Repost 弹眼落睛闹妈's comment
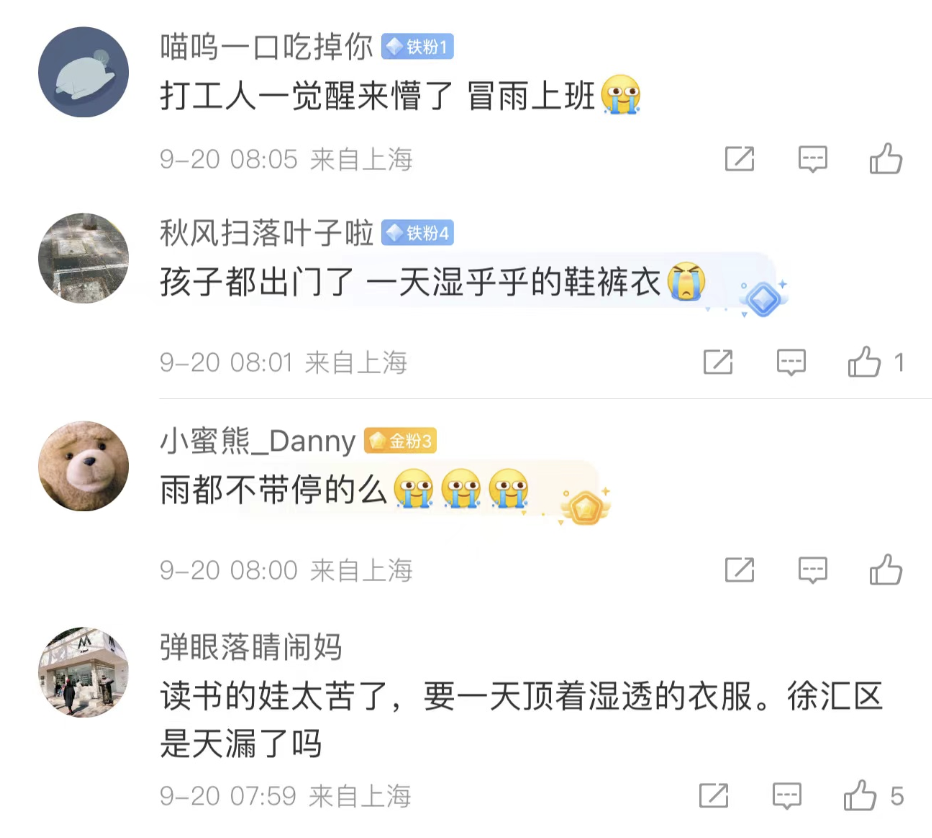 (713, 796)
